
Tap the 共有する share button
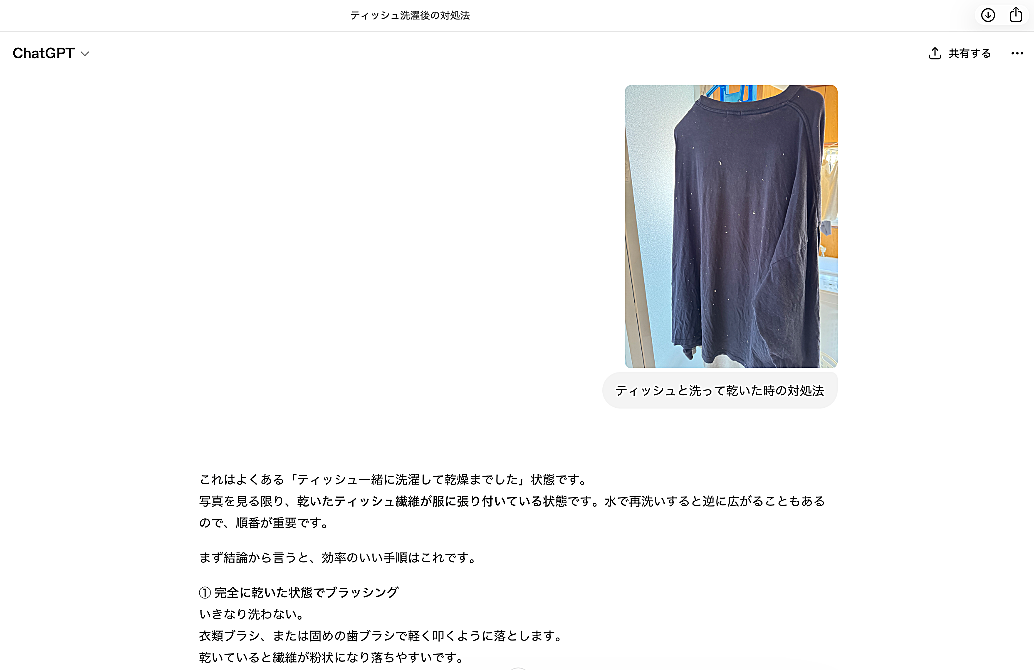pyautogui.click(x=959, y=54)
